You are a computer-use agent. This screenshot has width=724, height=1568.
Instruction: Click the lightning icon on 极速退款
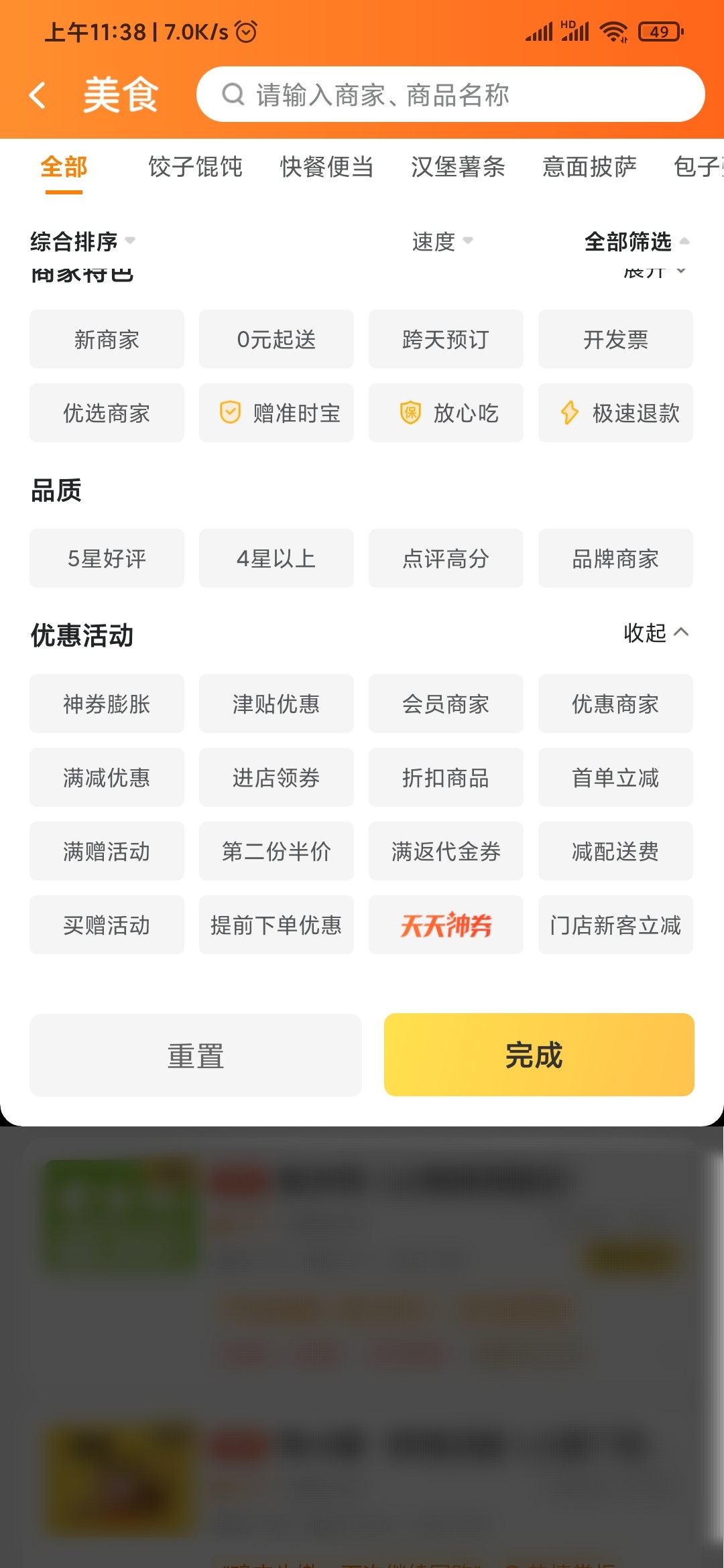pos(569,413)
